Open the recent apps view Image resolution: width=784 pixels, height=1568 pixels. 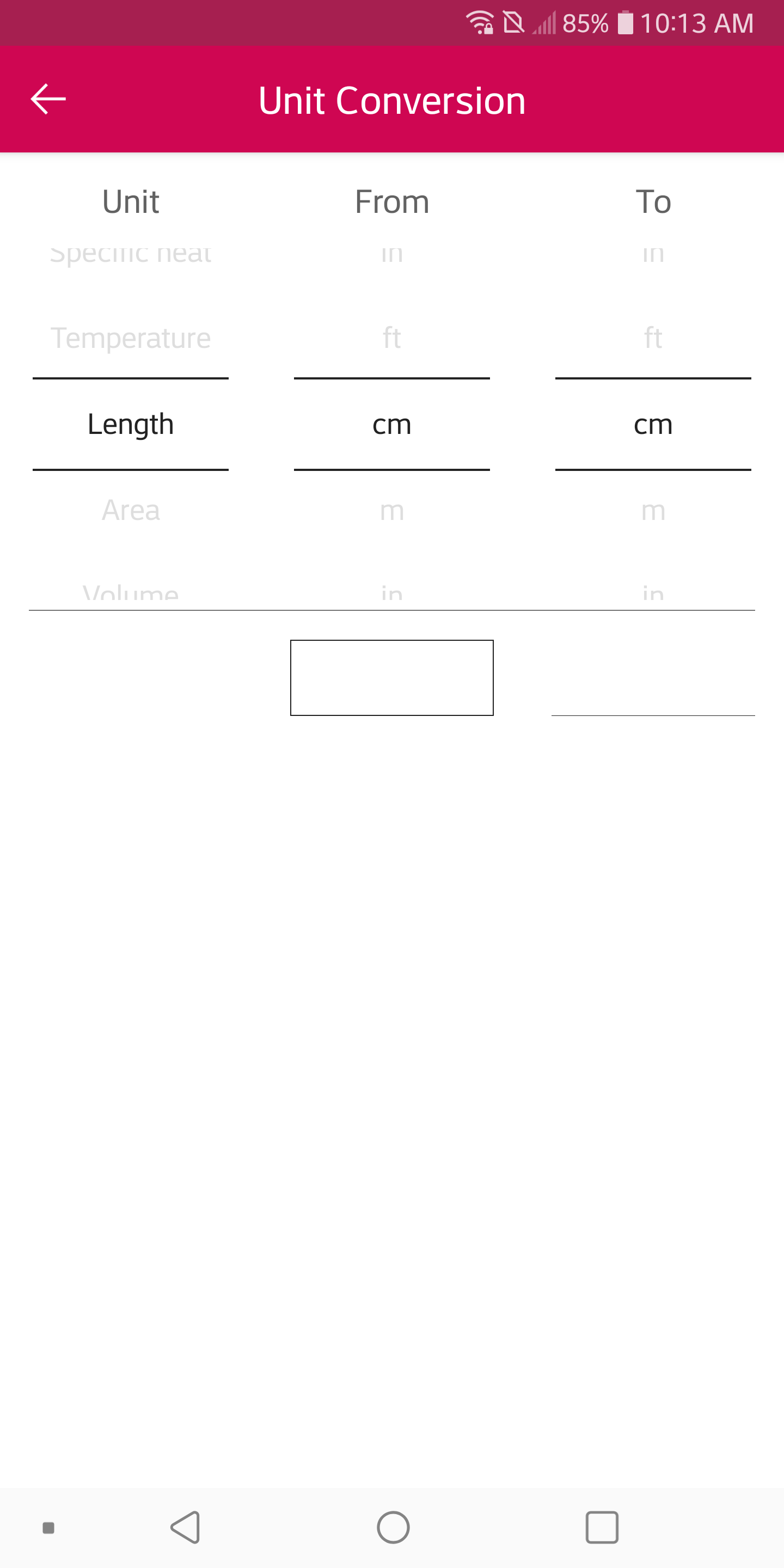click(602, 1527)
